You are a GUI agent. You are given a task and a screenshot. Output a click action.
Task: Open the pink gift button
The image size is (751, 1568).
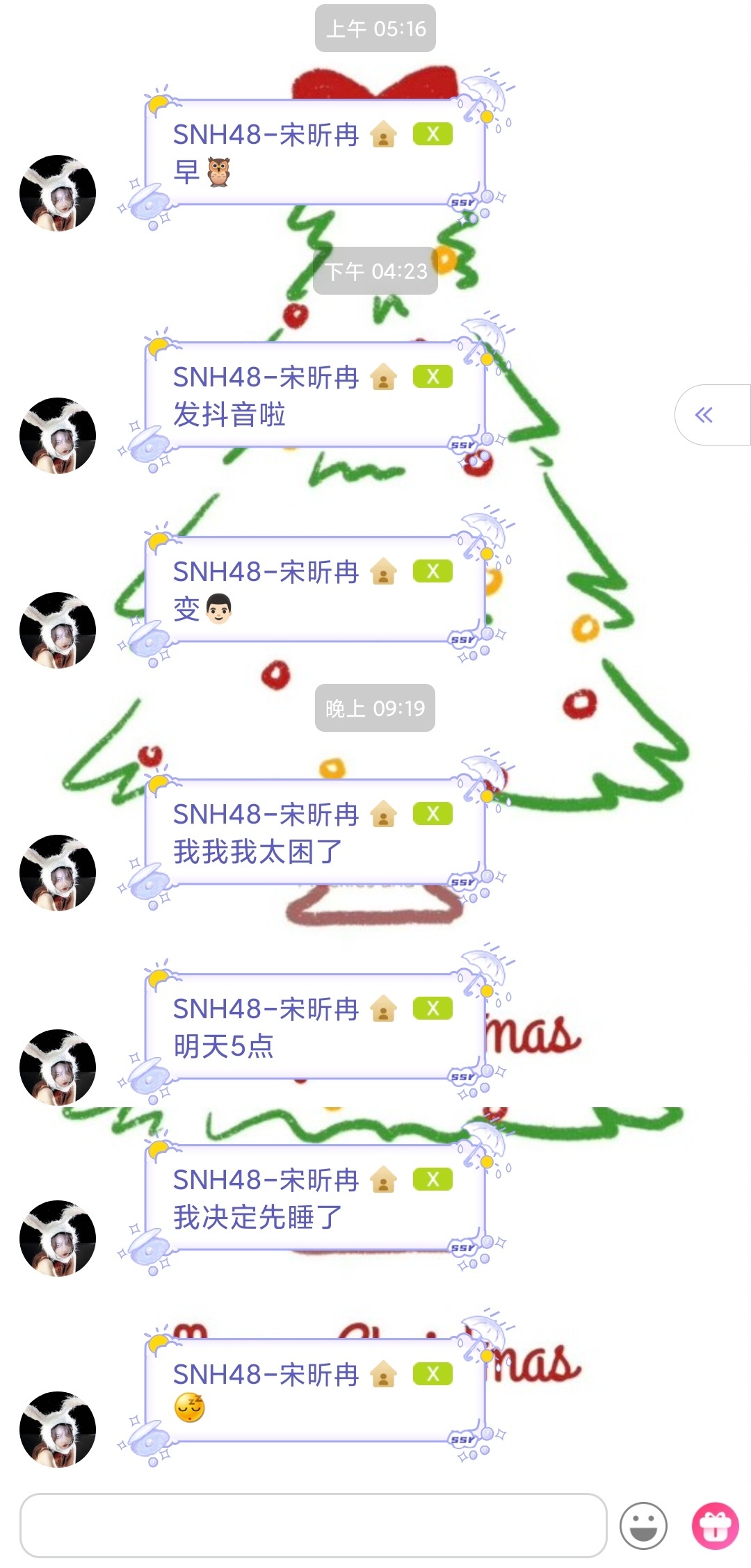click(715, 1526)
